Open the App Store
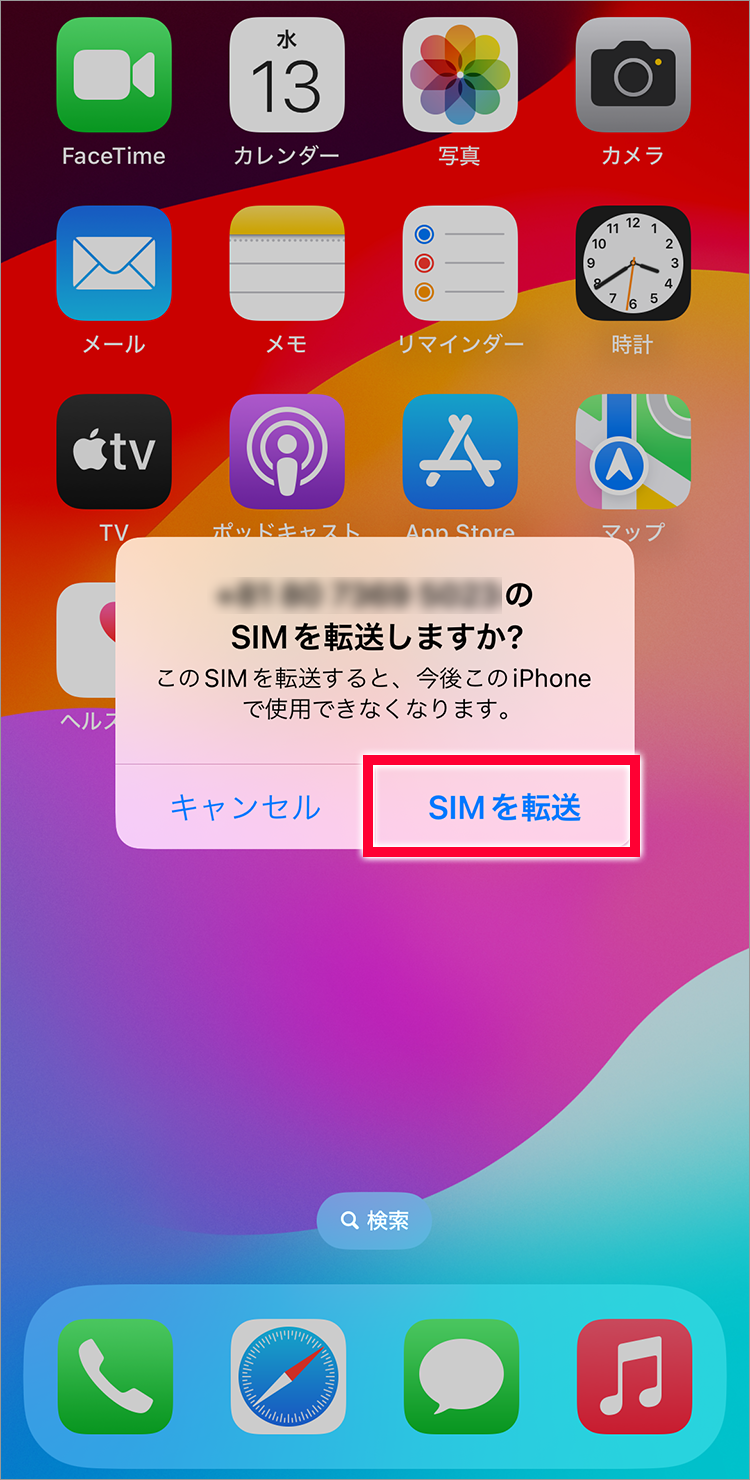This screenshot has width=750, height=1480. click(460, 451)
